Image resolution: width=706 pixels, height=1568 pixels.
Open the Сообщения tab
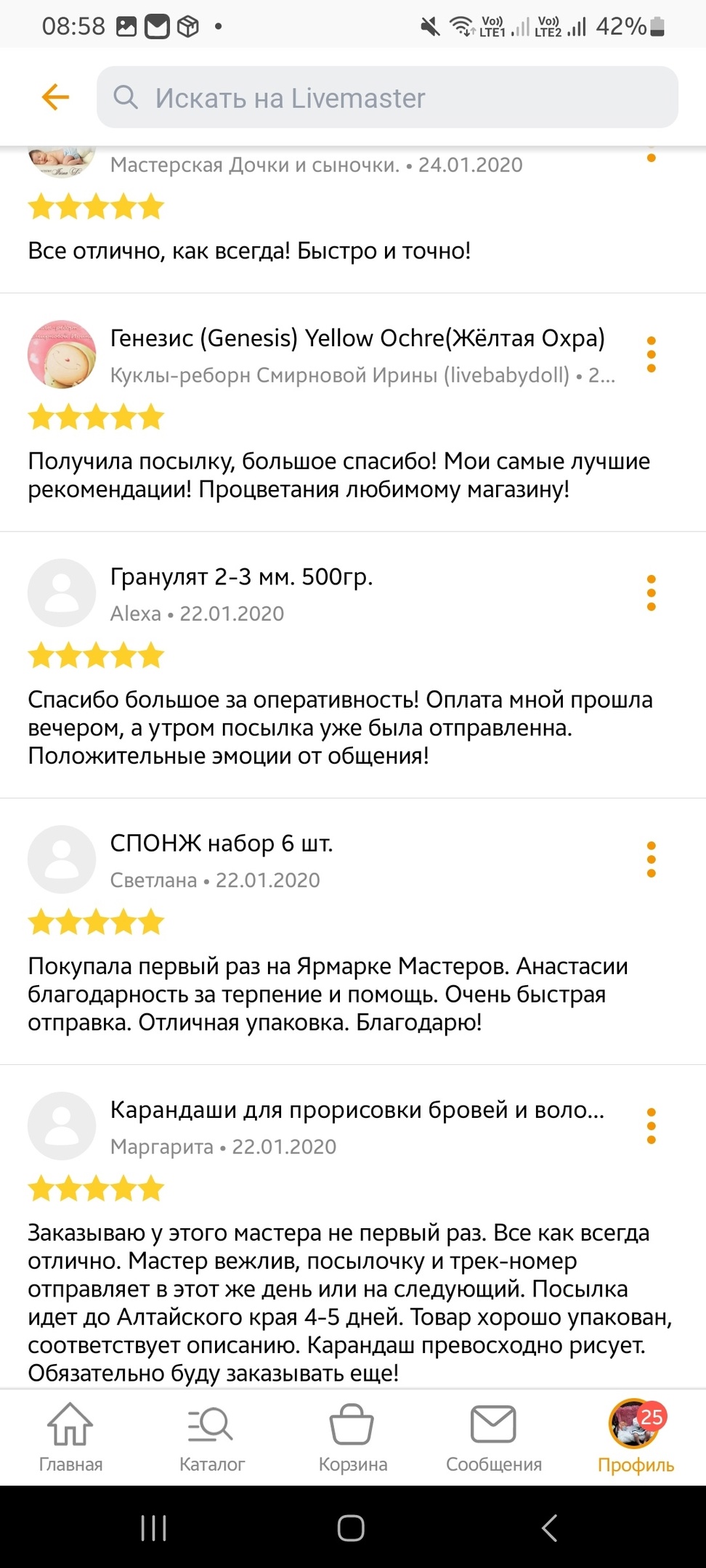494,1438
